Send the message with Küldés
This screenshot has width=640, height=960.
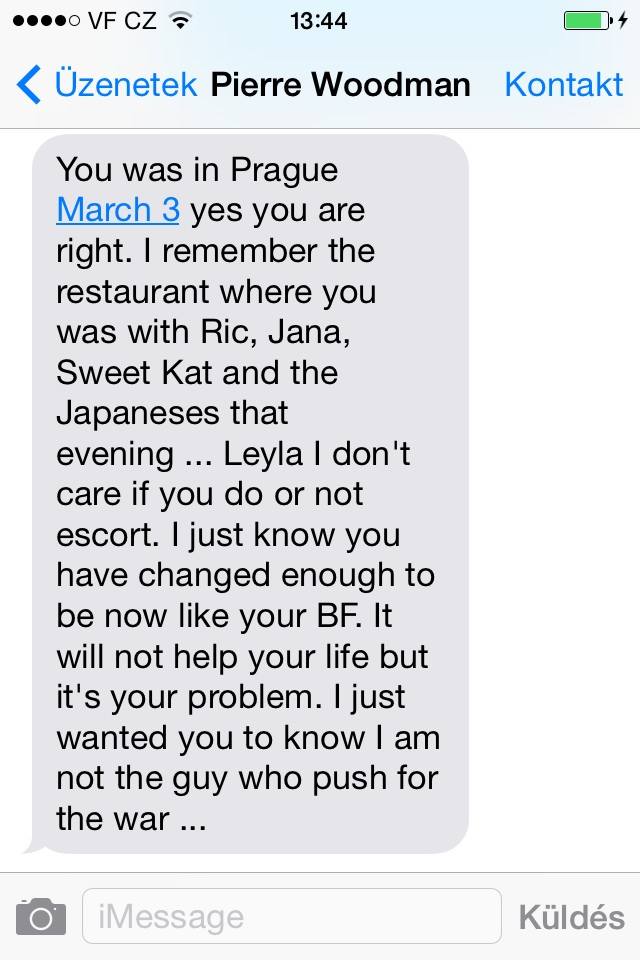point(571,917)
